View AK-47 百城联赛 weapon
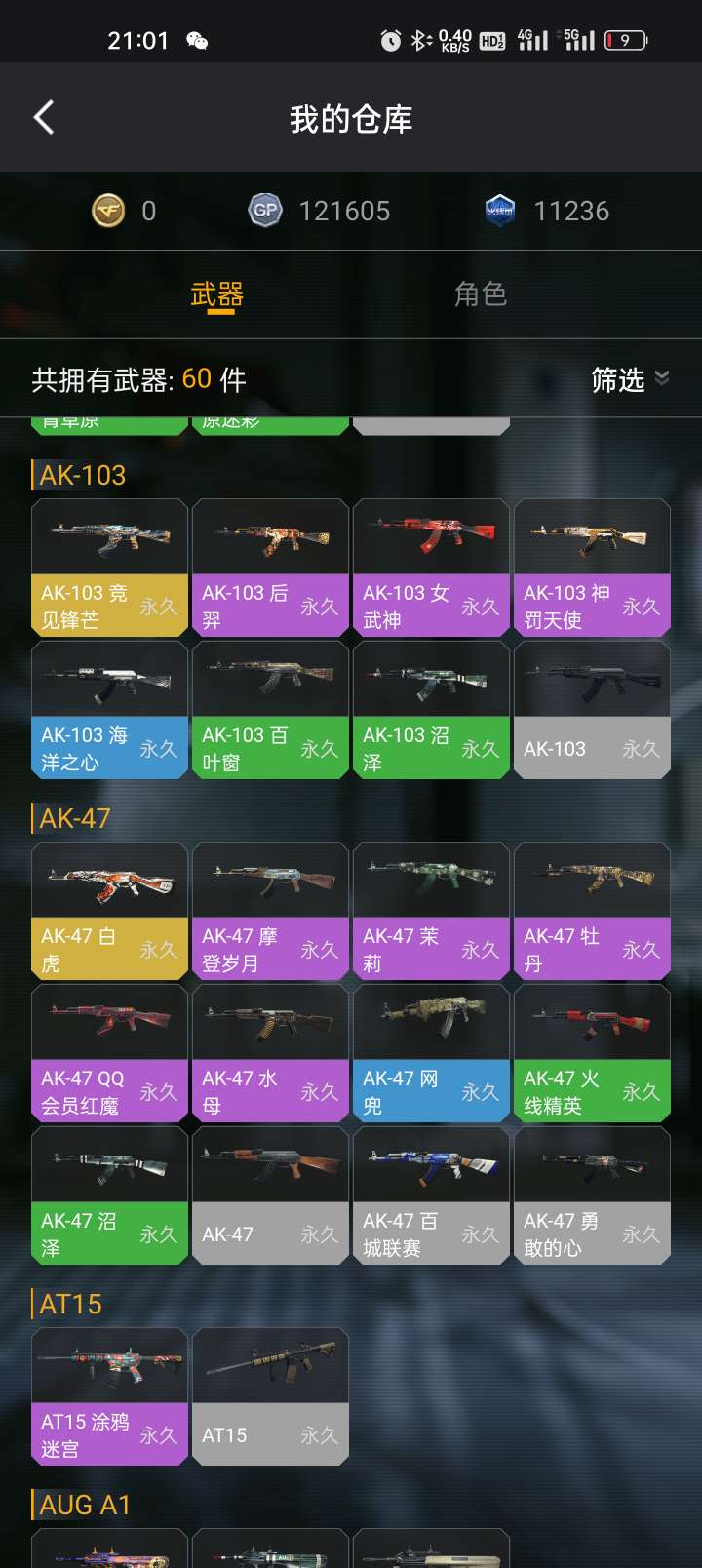702x1568 pixels. 431,1196
